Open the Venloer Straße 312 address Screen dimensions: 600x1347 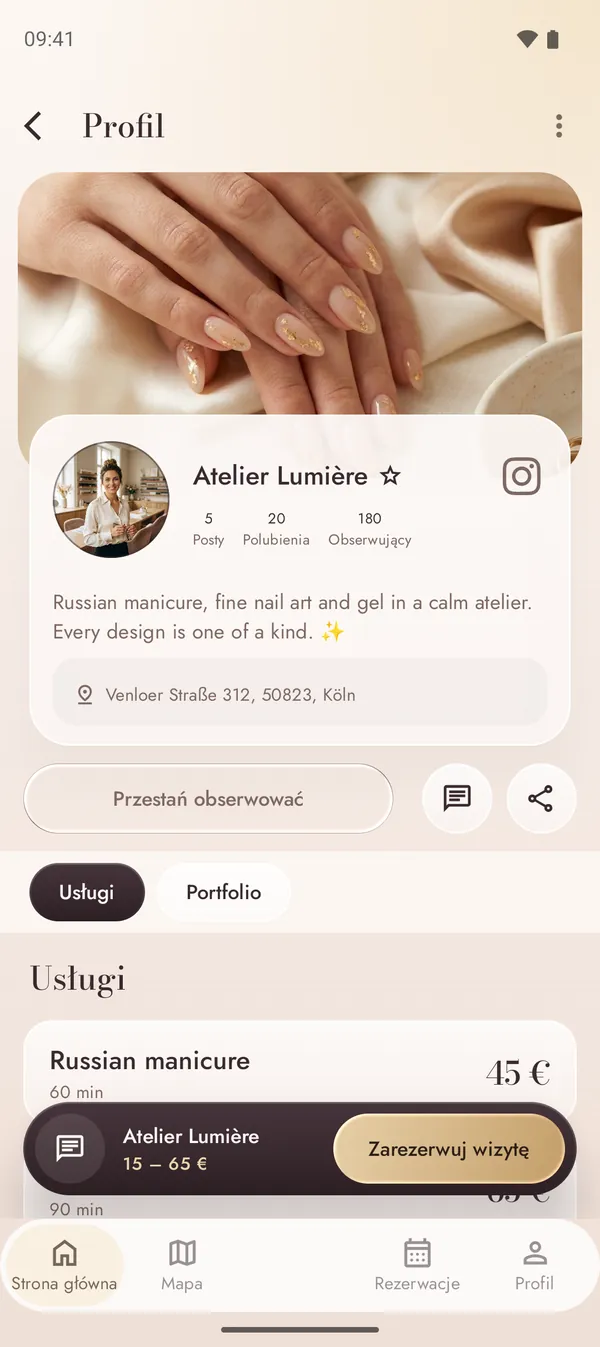coord(300,694)
